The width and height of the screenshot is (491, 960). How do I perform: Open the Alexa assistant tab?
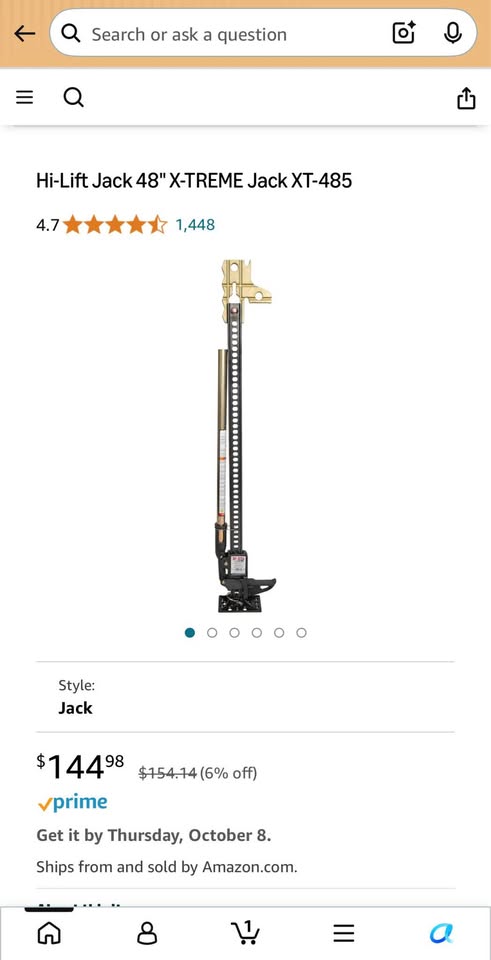pos(441,933)
